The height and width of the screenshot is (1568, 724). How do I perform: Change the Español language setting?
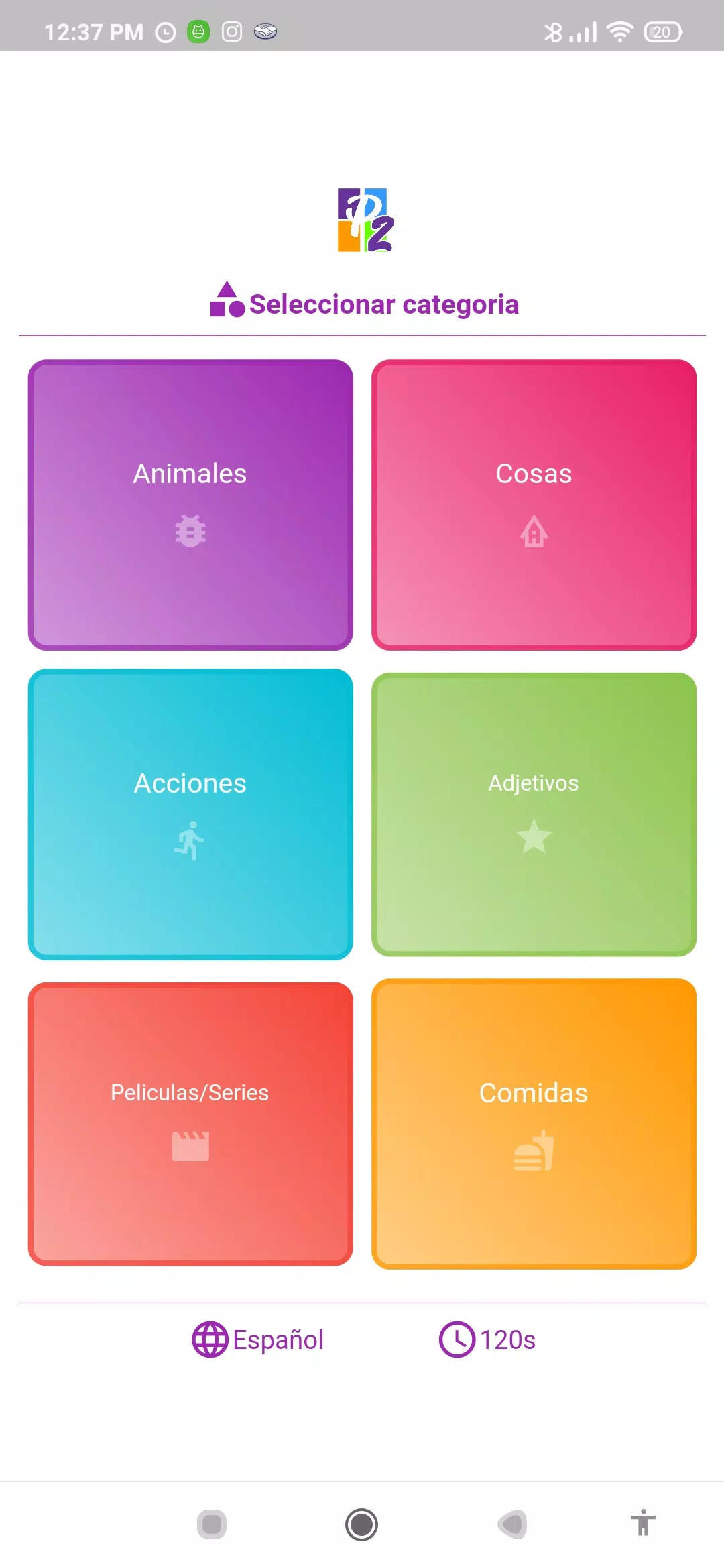click(258, 1340)
